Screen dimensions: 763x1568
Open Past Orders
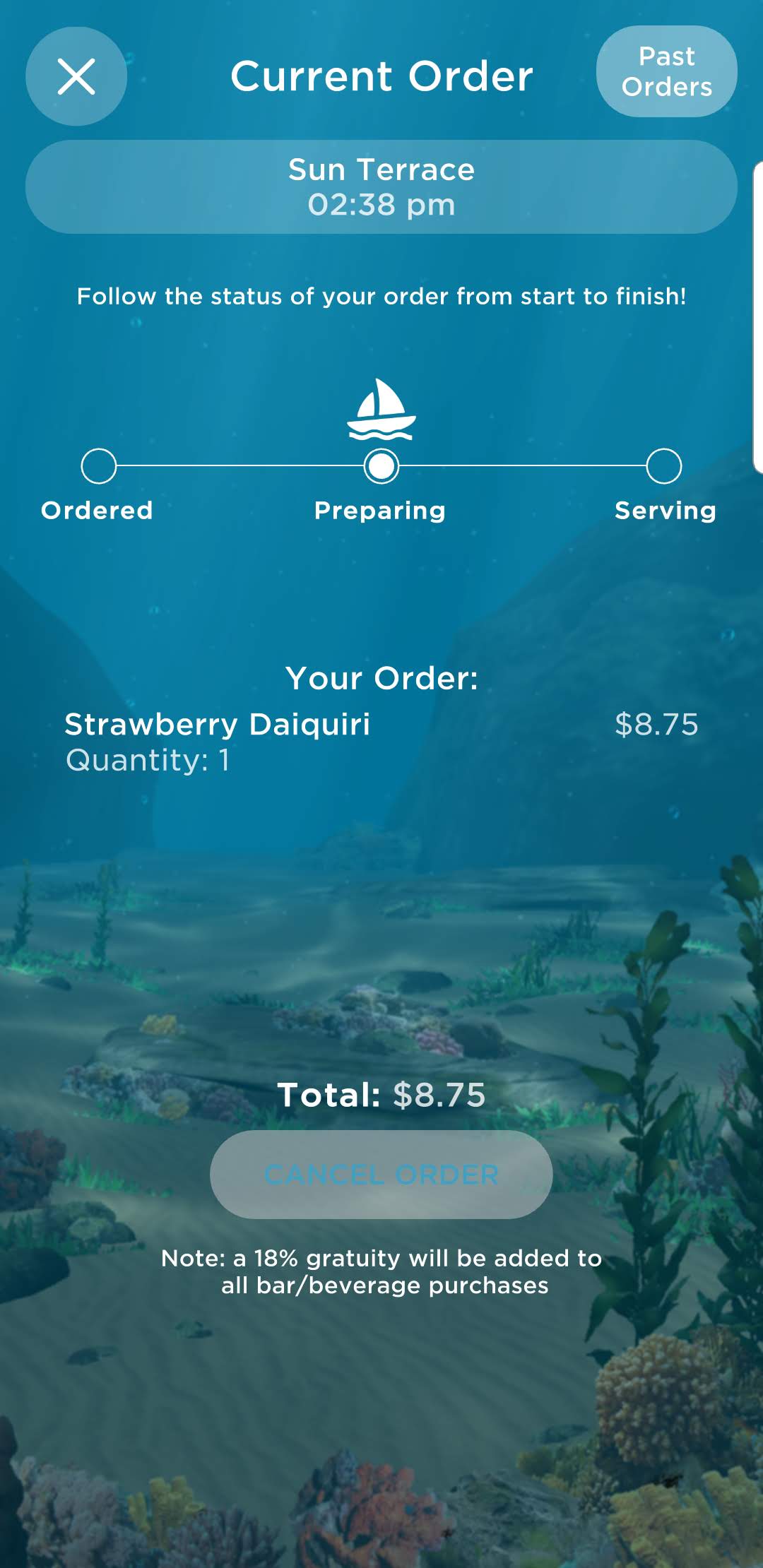point(666,71)
